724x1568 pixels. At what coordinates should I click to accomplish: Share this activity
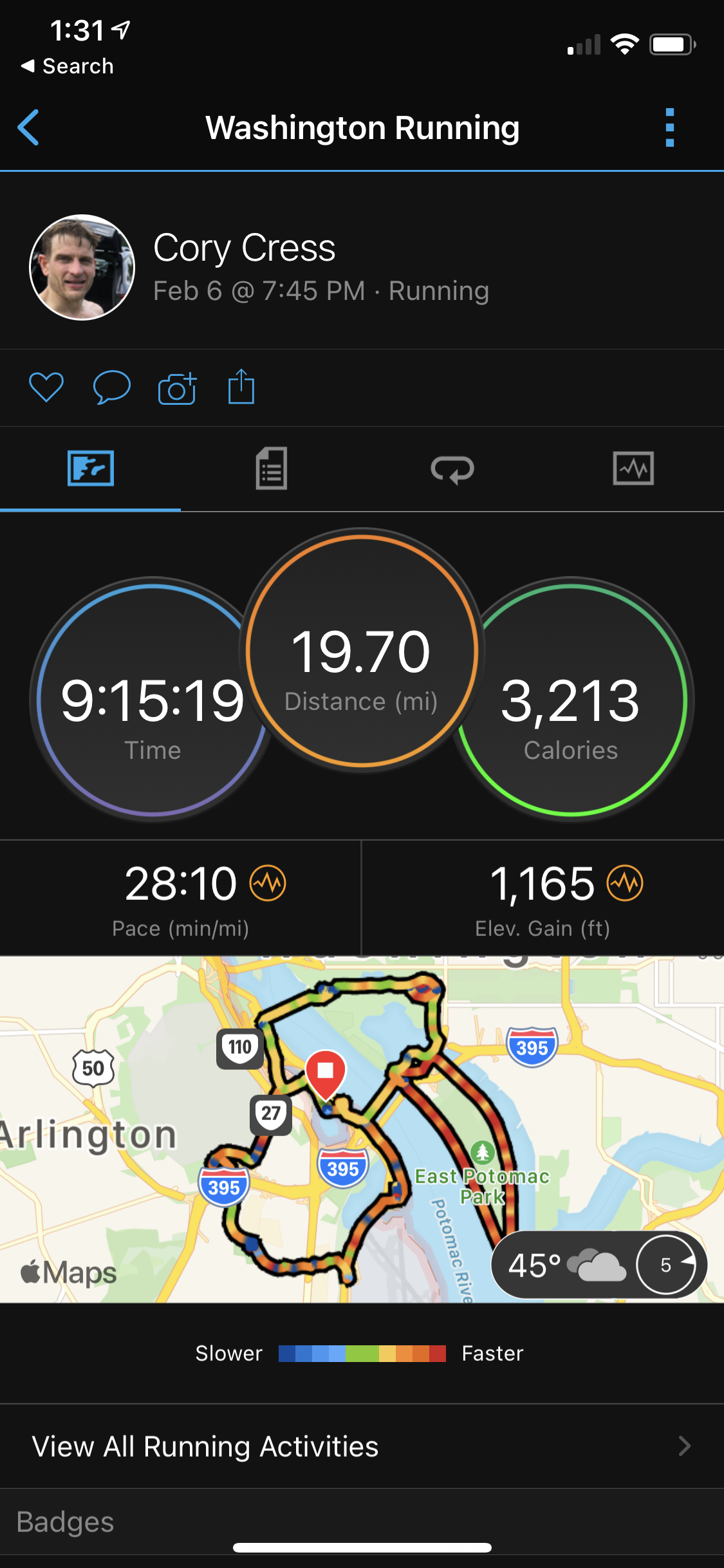(241, 387)
